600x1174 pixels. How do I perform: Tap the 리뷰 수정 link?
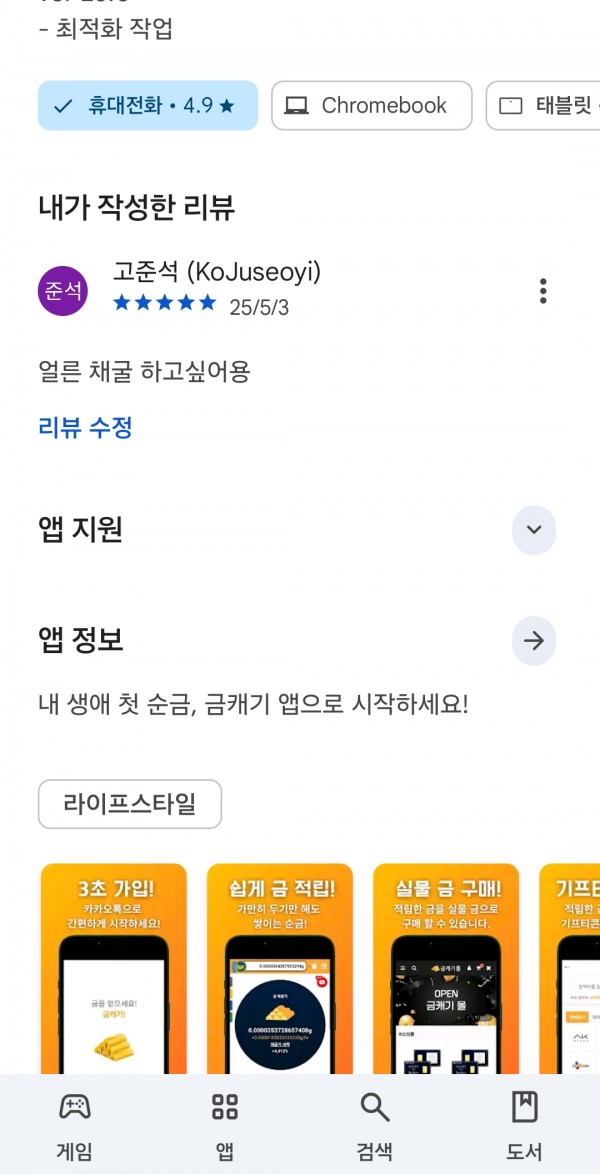click(x=85, y=428)
